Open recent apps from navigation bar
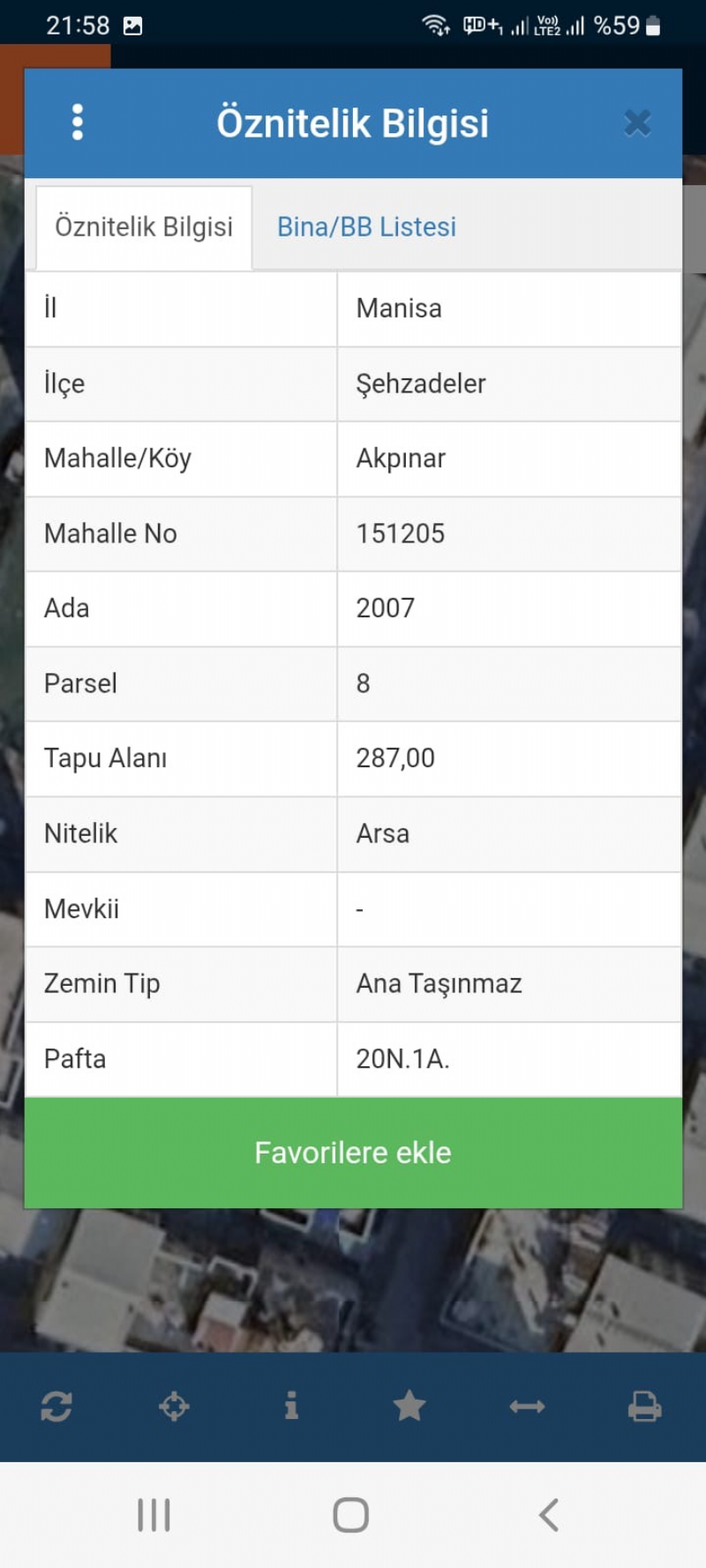 [x=154, y=1515]
